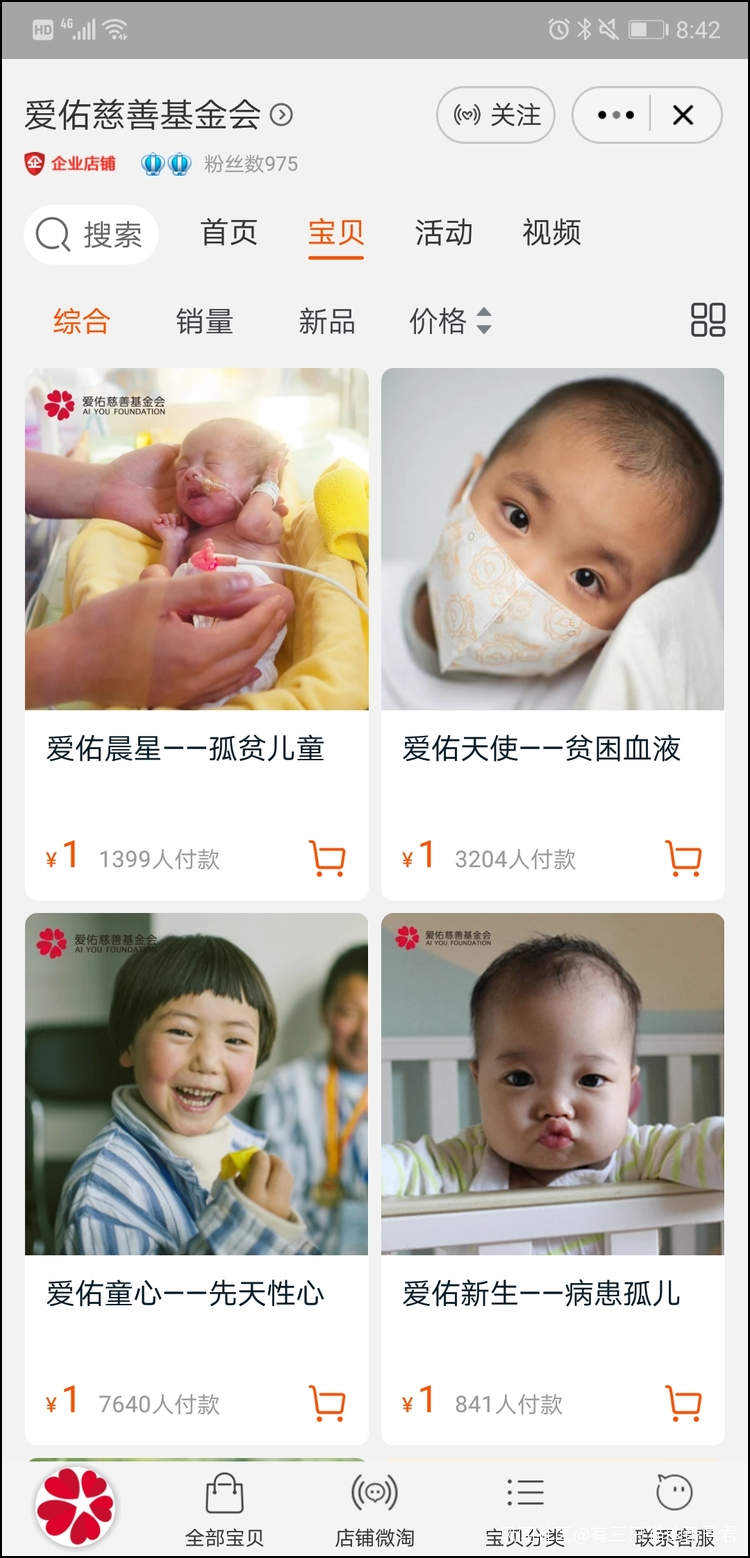Switch to the 活动 tab

pos(443,233)
